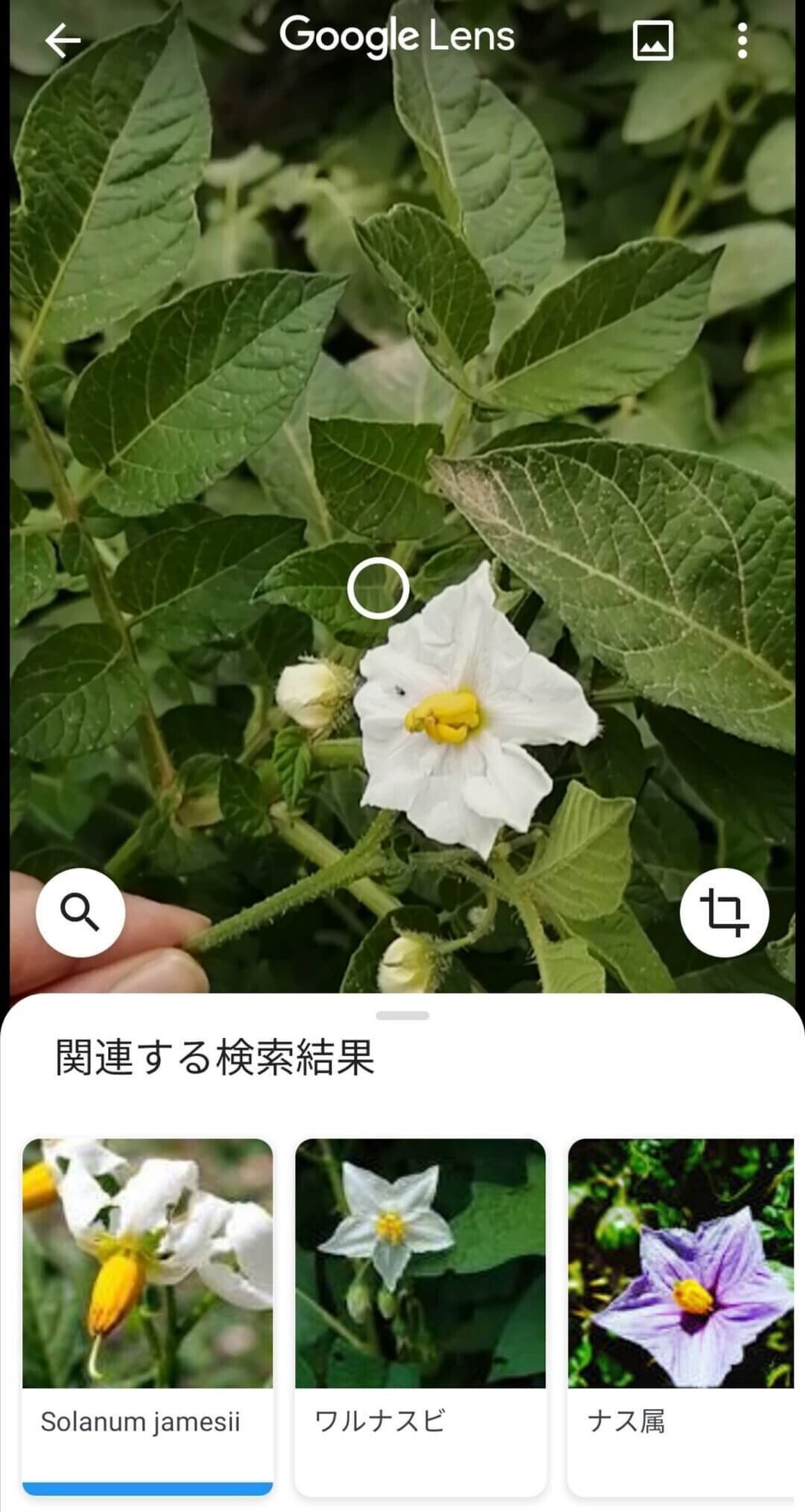Open the three-dot overflow menu
This screenshot has width=805, height=1512.
click(x=742, y=40)
